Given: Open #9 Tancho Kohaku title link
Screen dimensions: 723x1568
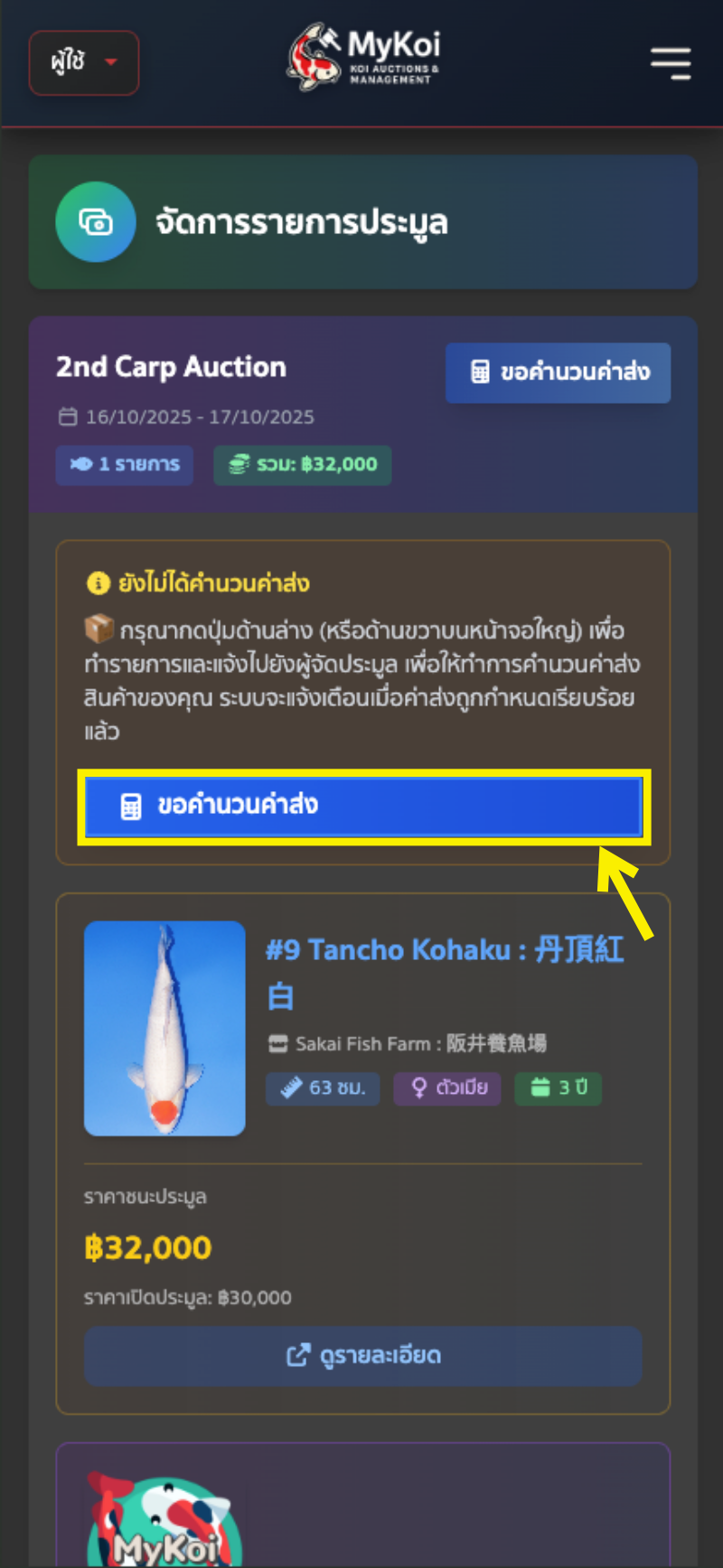Looking at the screenshot, I should tap(444, 950).
